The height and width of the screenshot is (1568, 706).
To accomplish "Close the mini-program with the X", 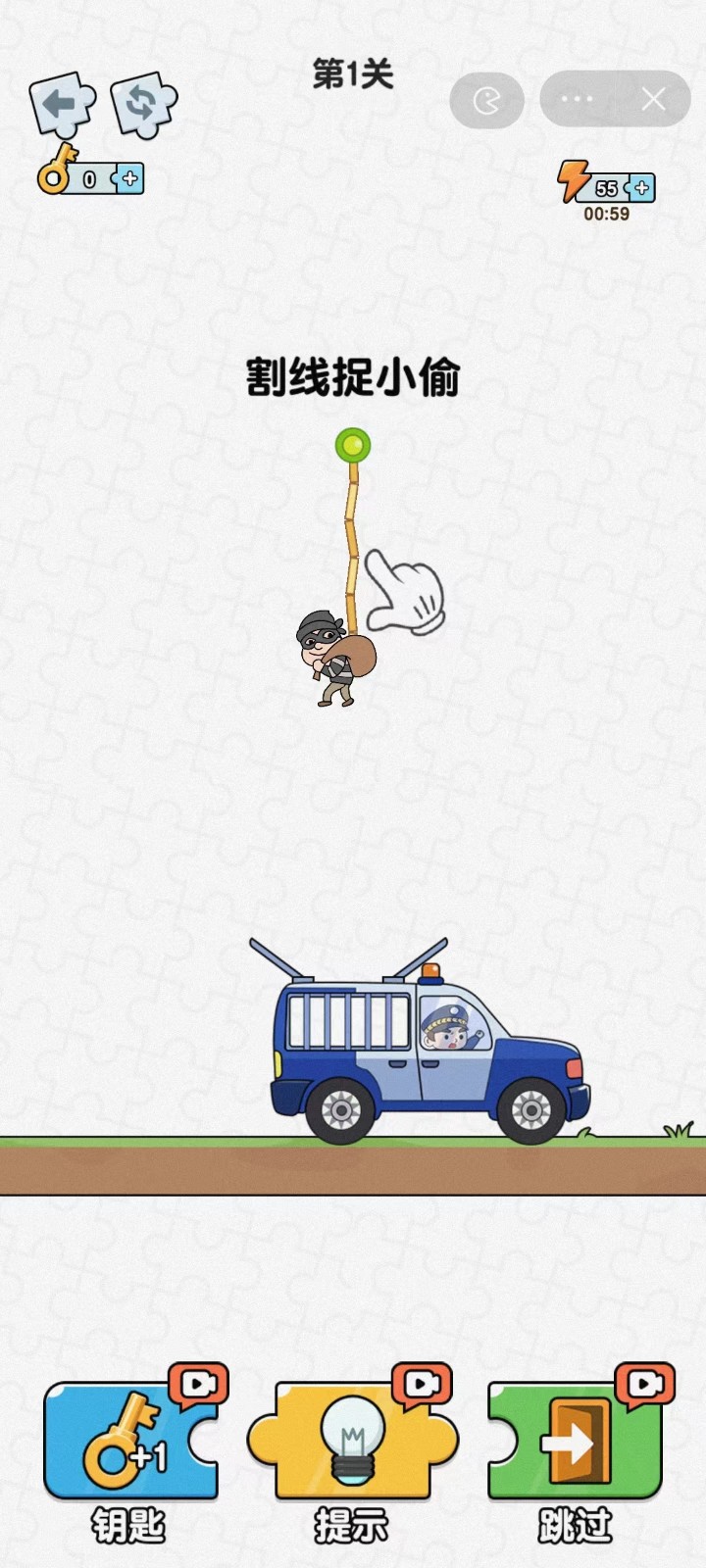I will tap(653, 99).
